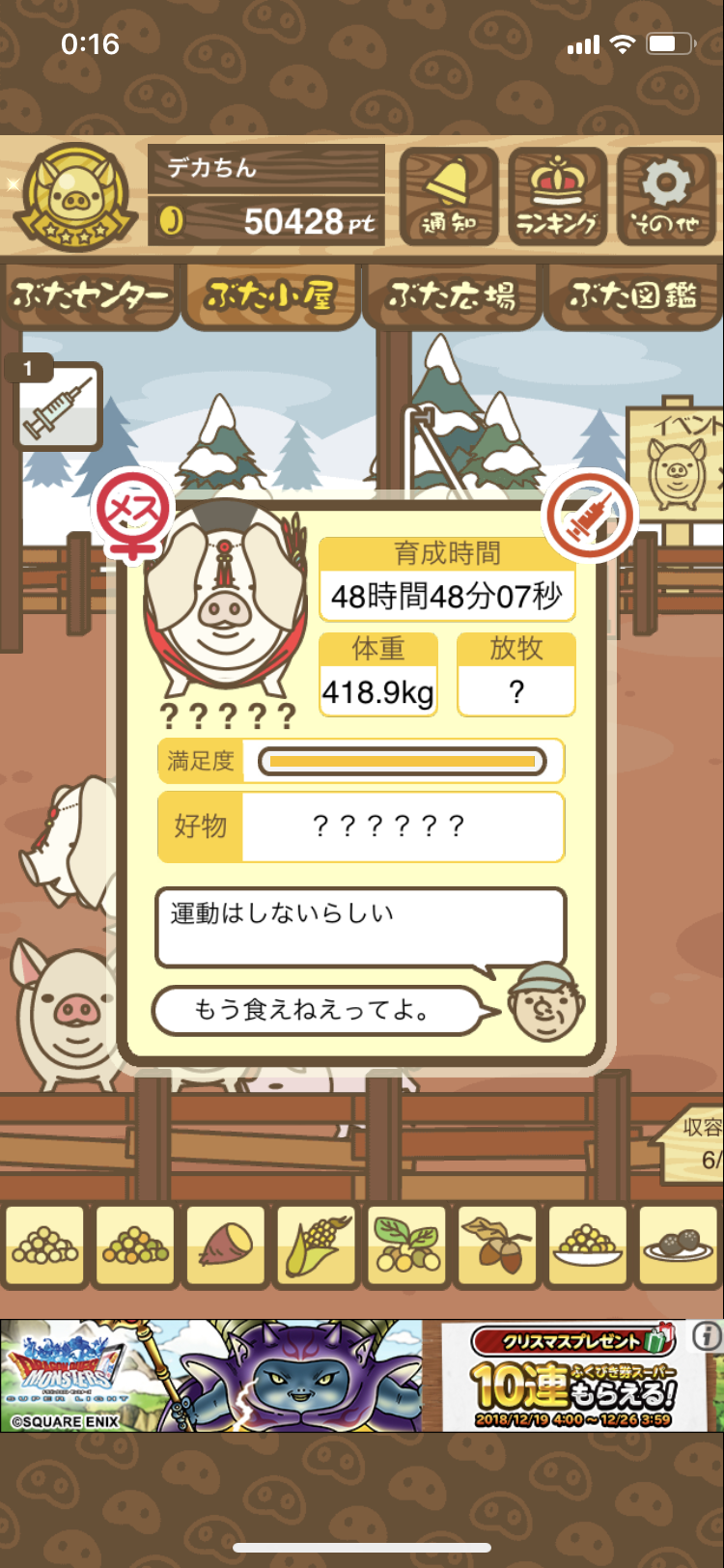Open the その他 settings gear

(665, 196)
